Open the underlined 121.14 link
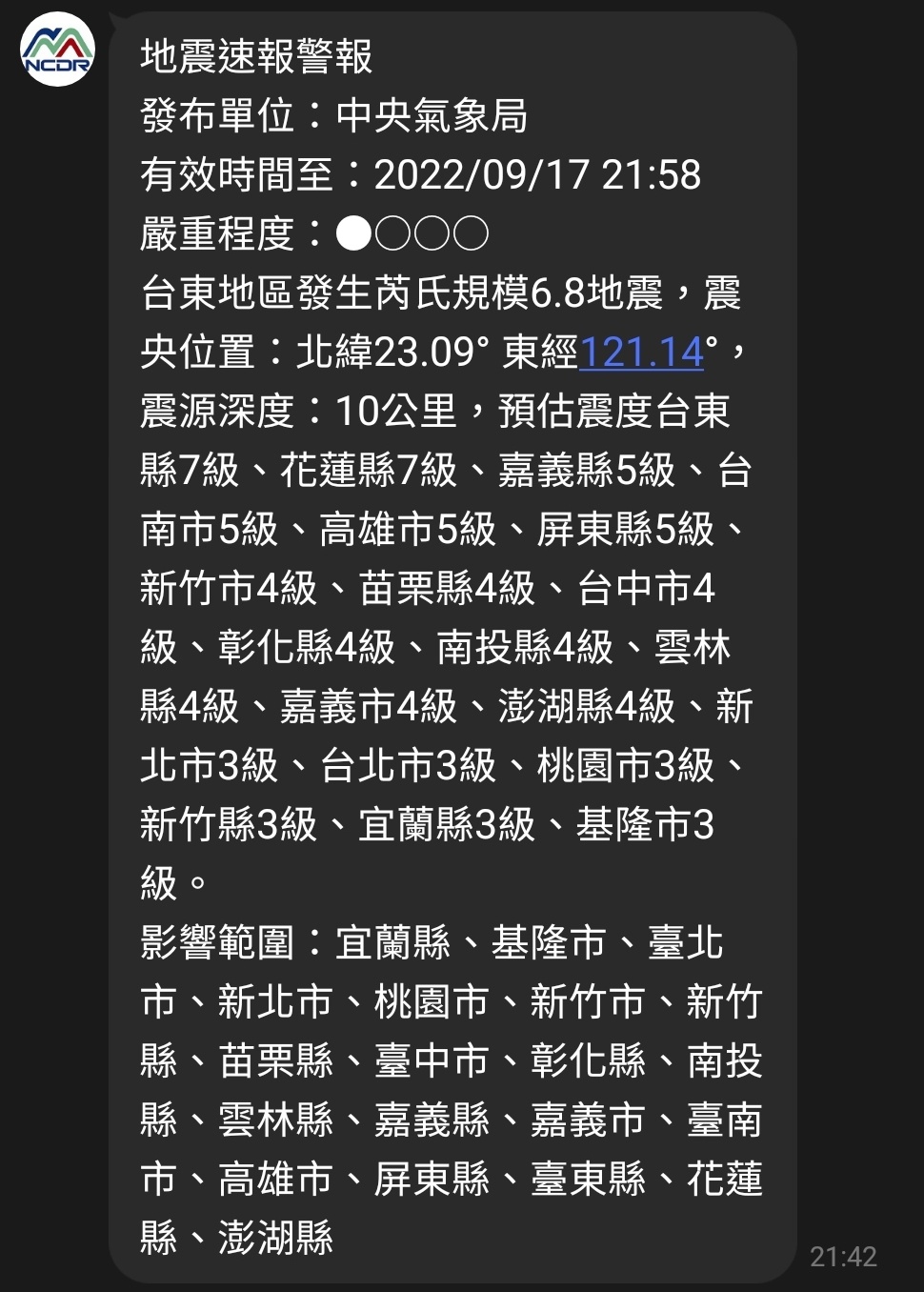924x1292 pixels. coord(641,353)
